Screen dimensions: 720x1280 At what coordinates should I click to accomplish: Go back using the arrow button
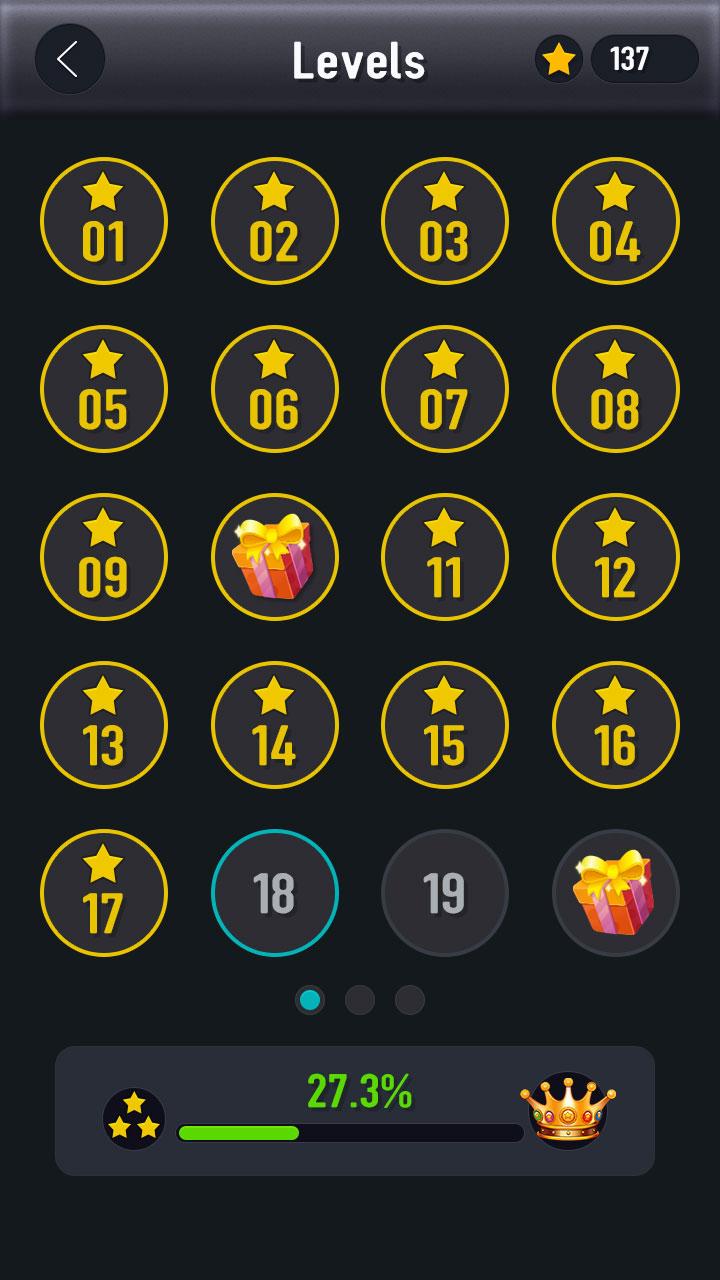[69, 60]
